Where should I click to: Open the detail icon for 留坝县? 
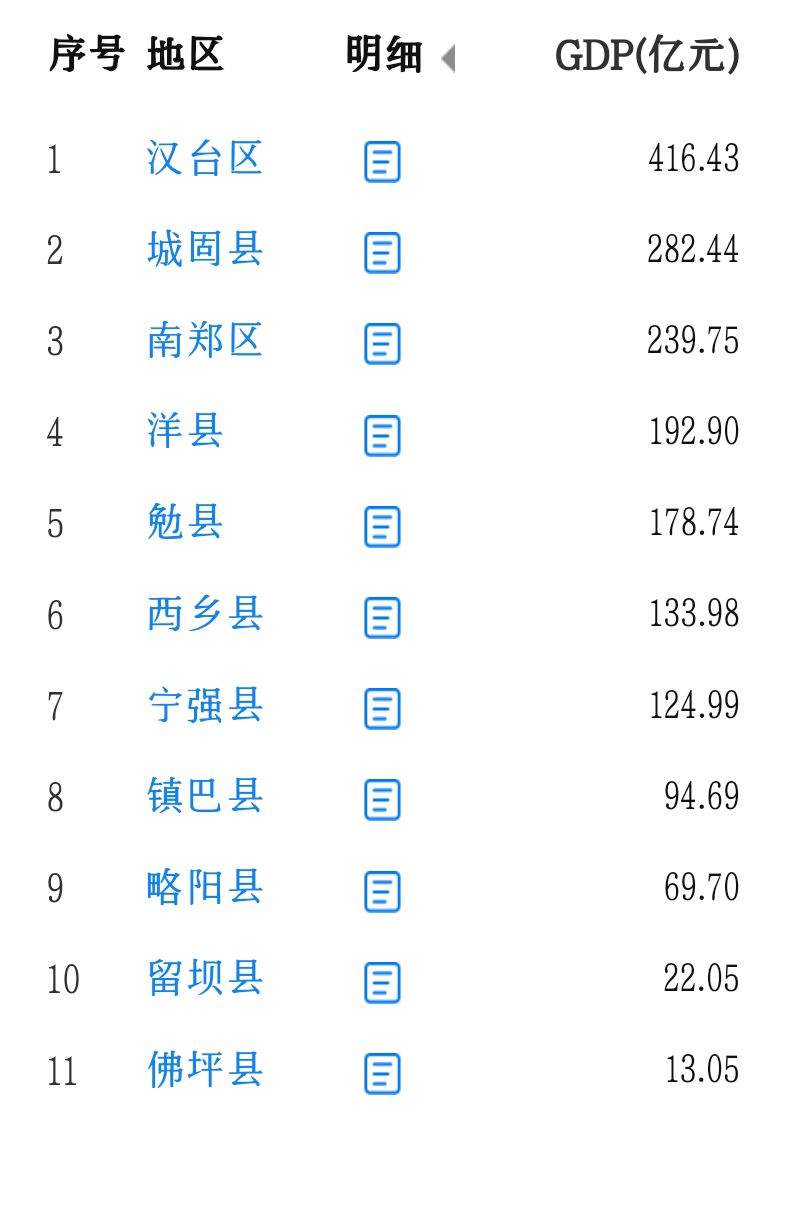[x=382, y=980]
